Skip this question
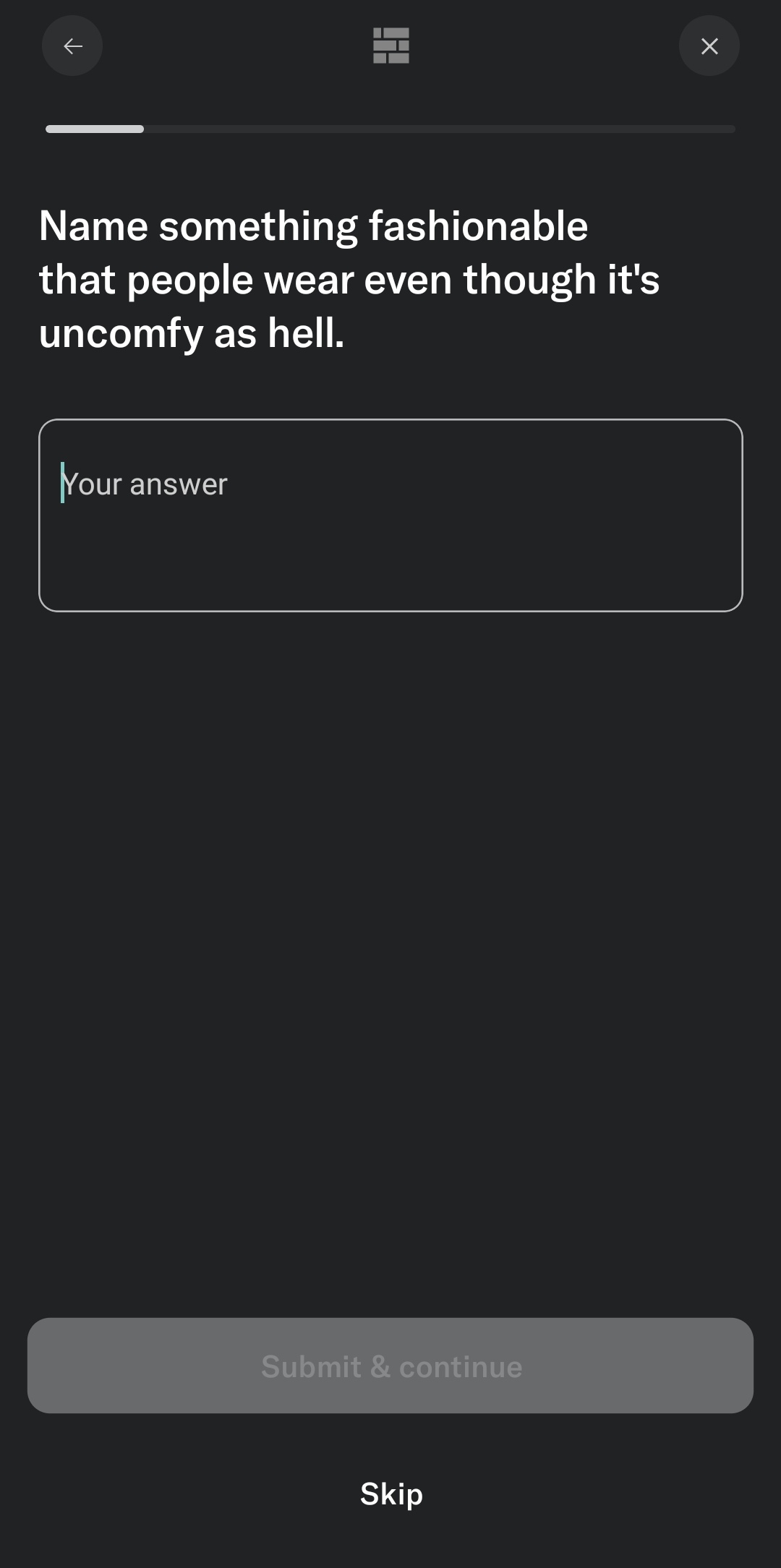Image resolution: width=781 pixels, height=1568 pixels. [391, 1494]
